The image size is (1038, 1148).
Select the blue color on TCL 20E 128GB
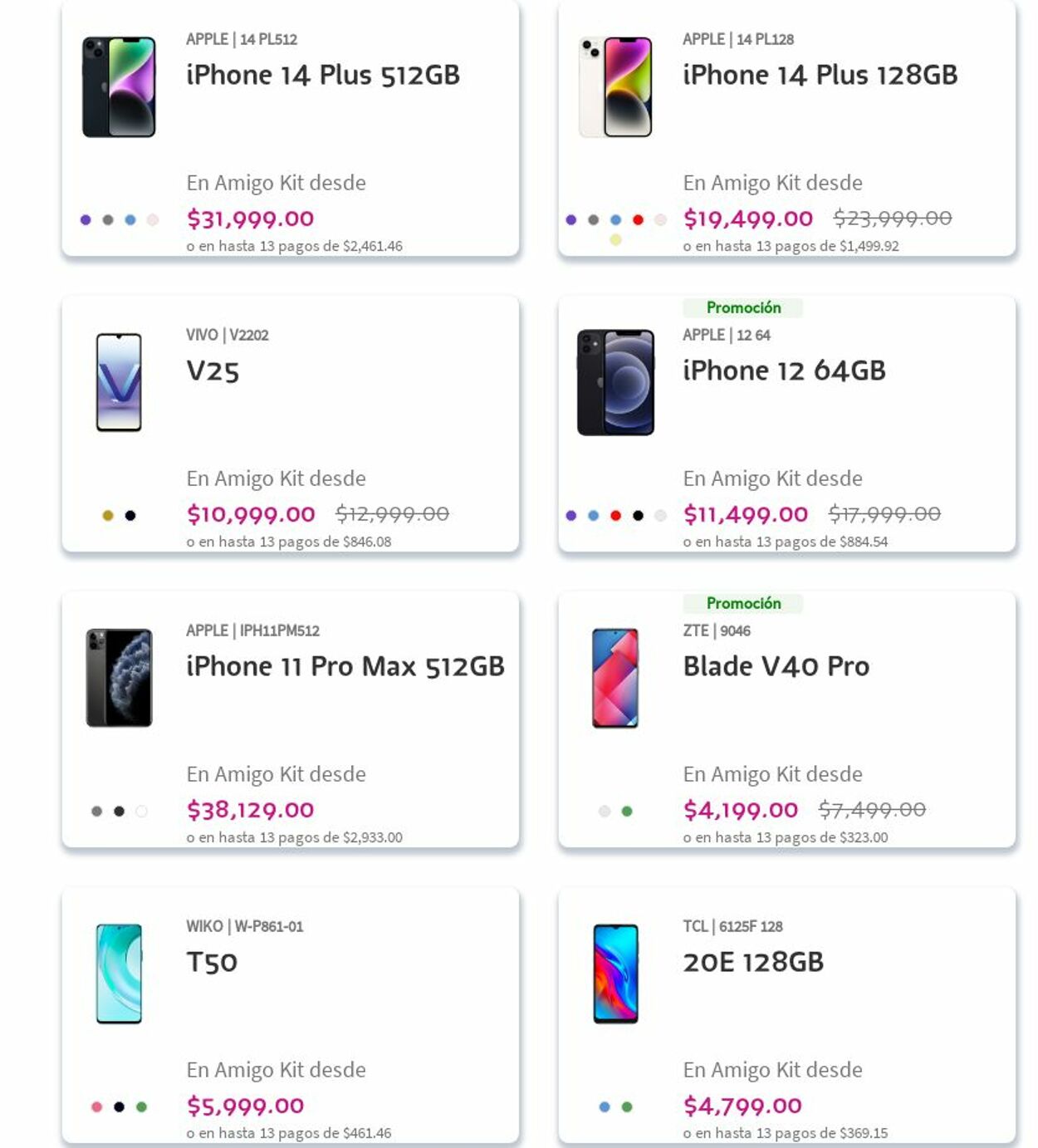(x=605, y=1107)
